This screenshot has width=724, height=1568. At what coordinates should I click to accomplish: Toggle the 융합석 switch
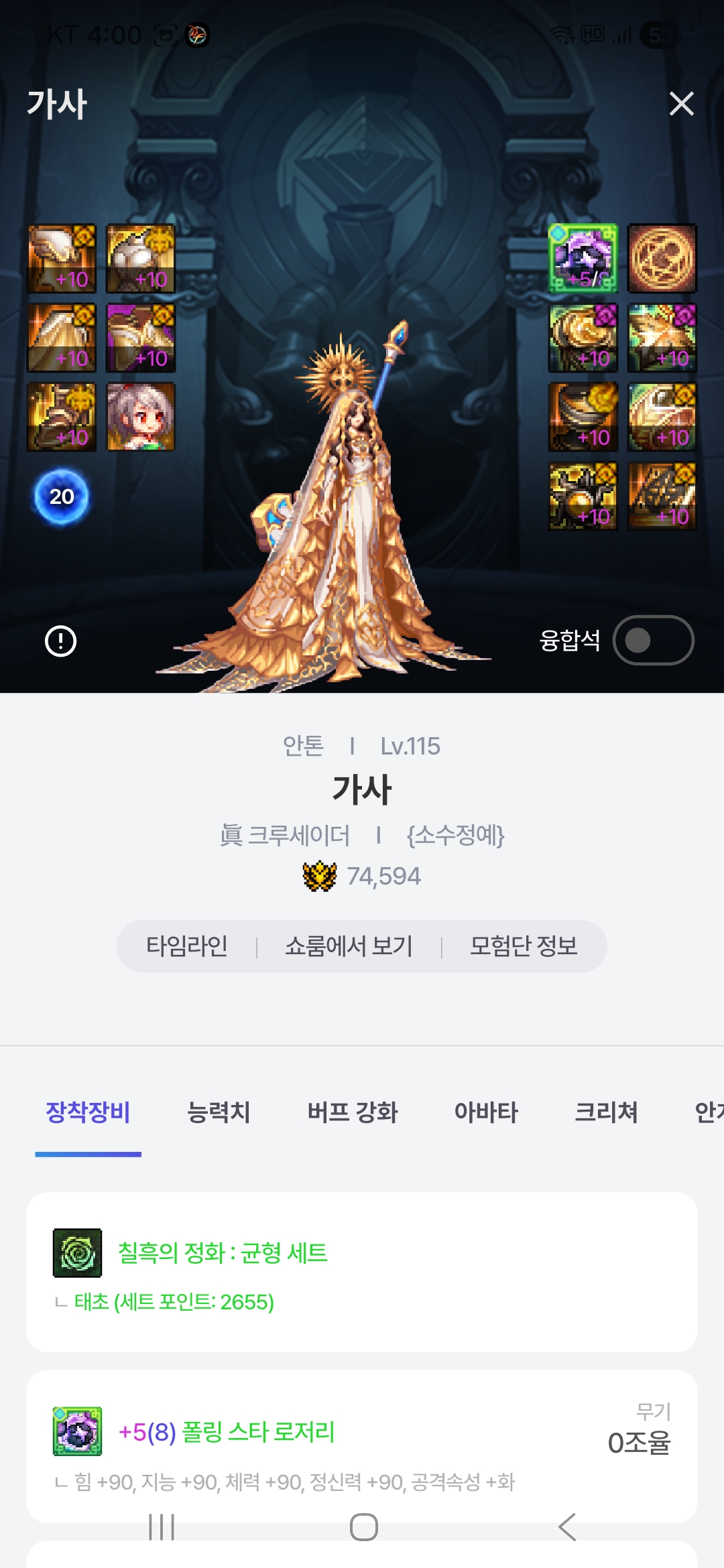tap(653, 640)
